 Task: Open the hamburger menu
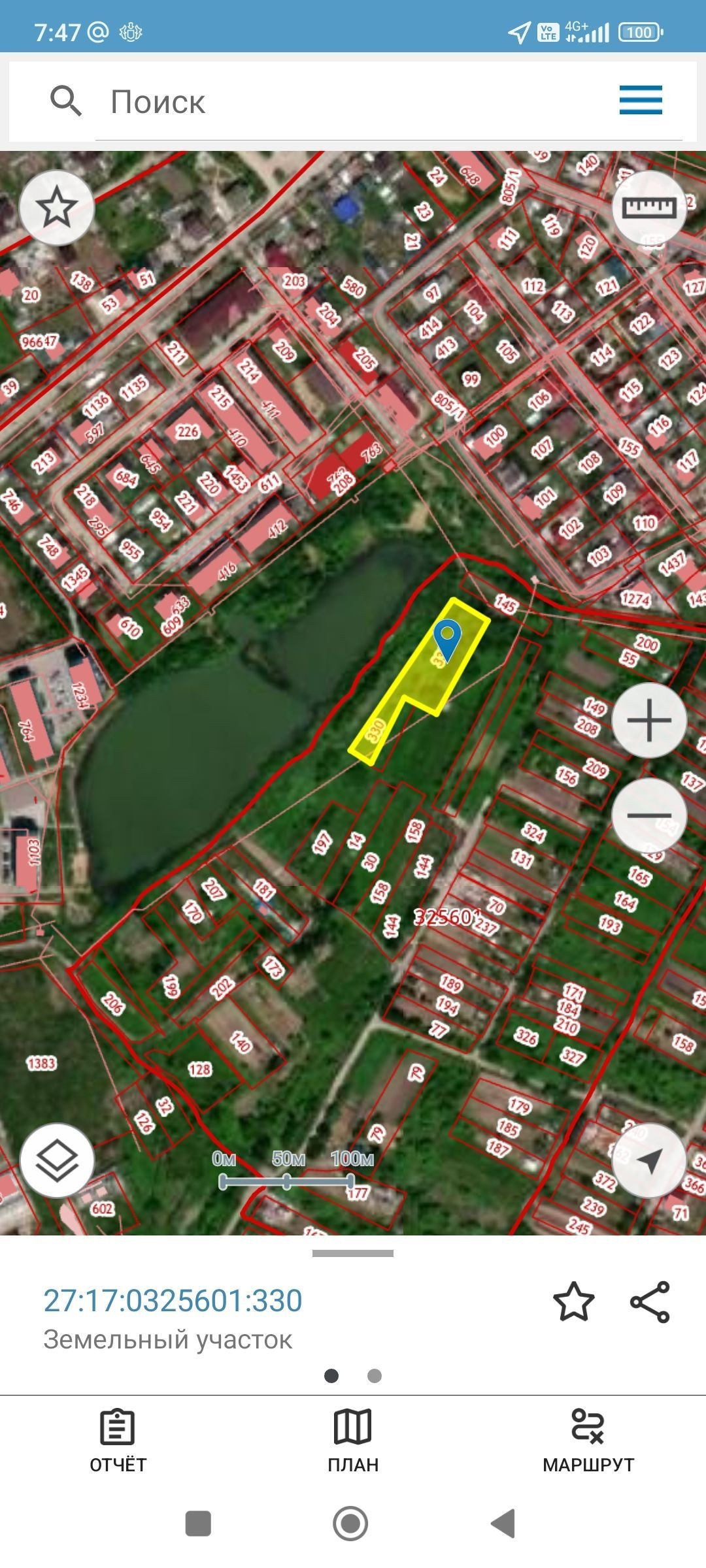(641, 101)
